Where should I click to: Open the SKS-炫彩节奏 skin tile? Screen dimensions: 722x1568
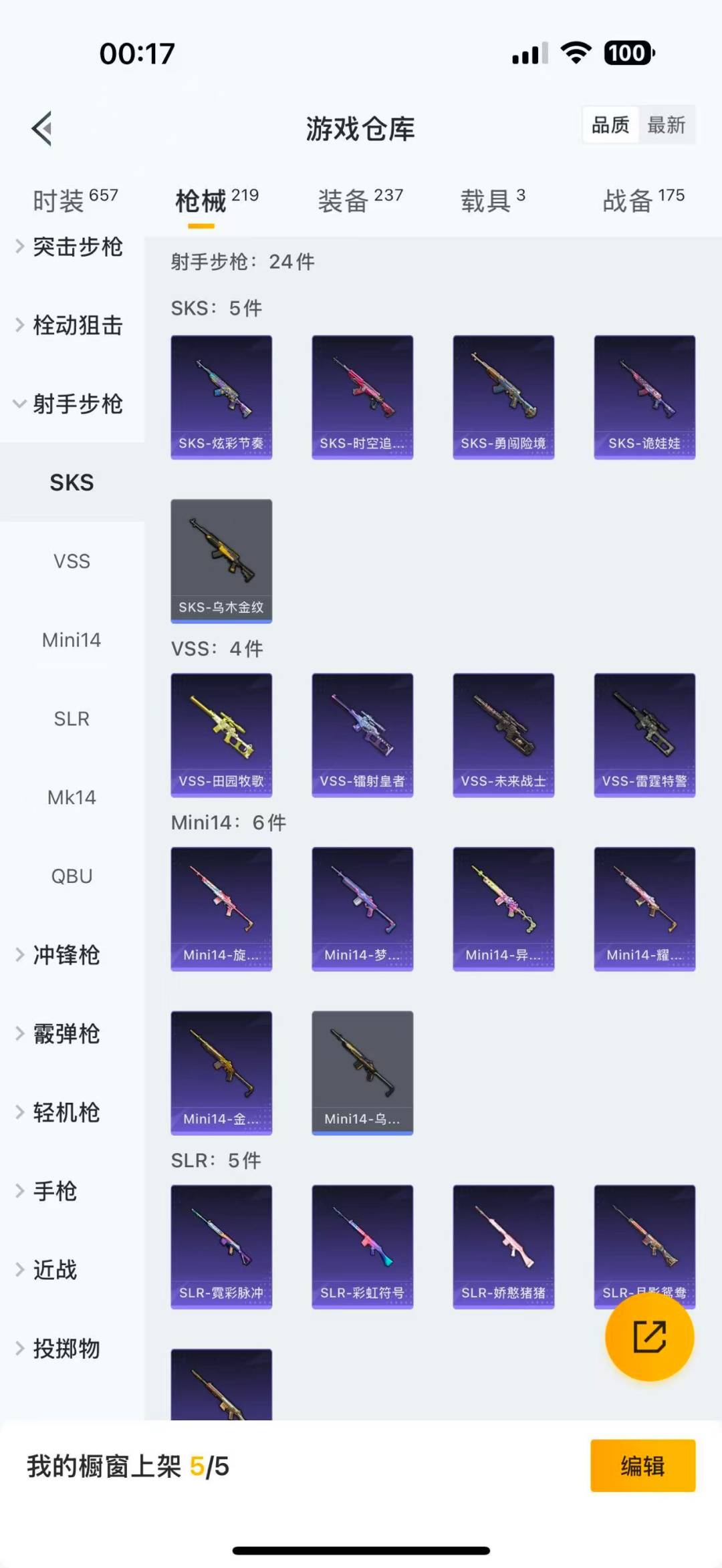221,397
